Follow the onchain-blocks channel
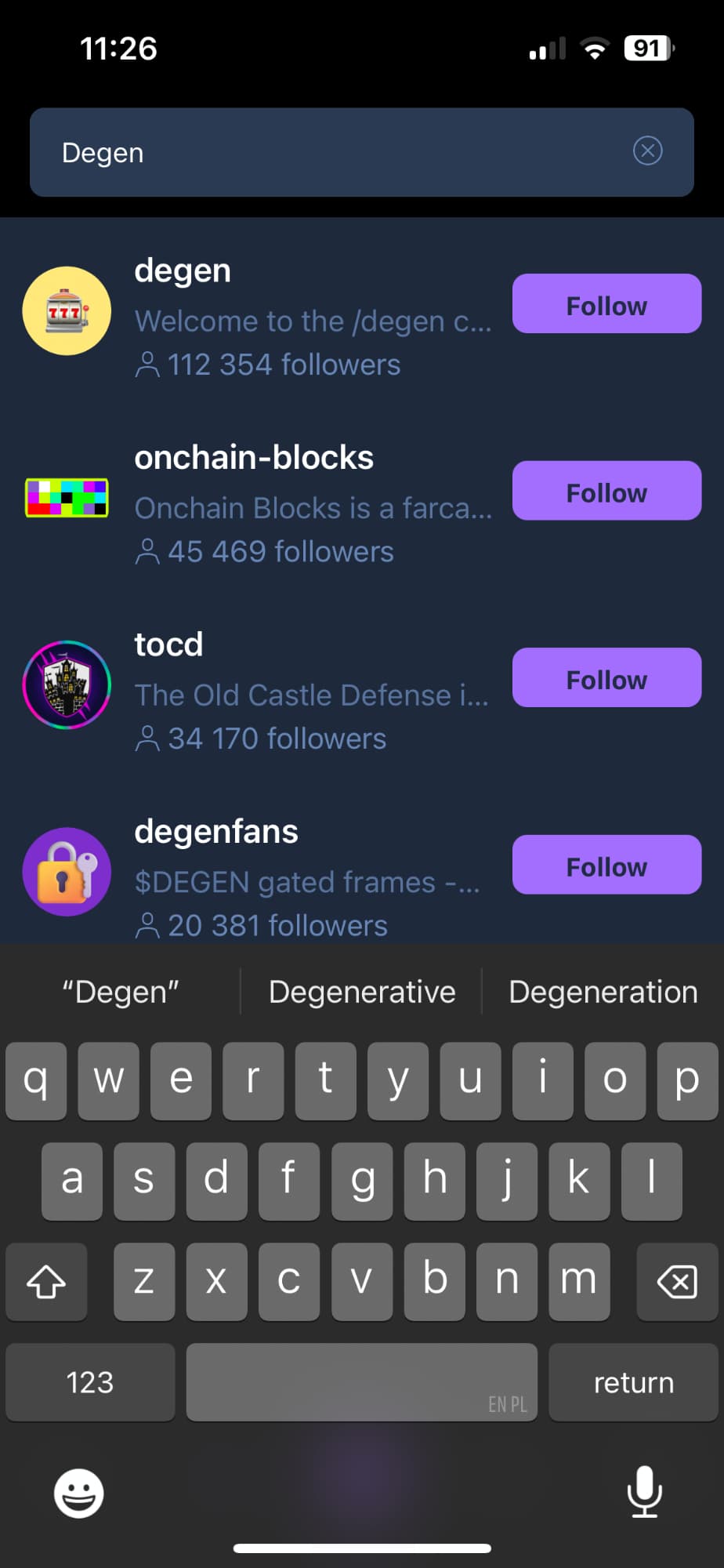Image resolution: width=724 pixels, height=1568 pixels. coord(606,492)
